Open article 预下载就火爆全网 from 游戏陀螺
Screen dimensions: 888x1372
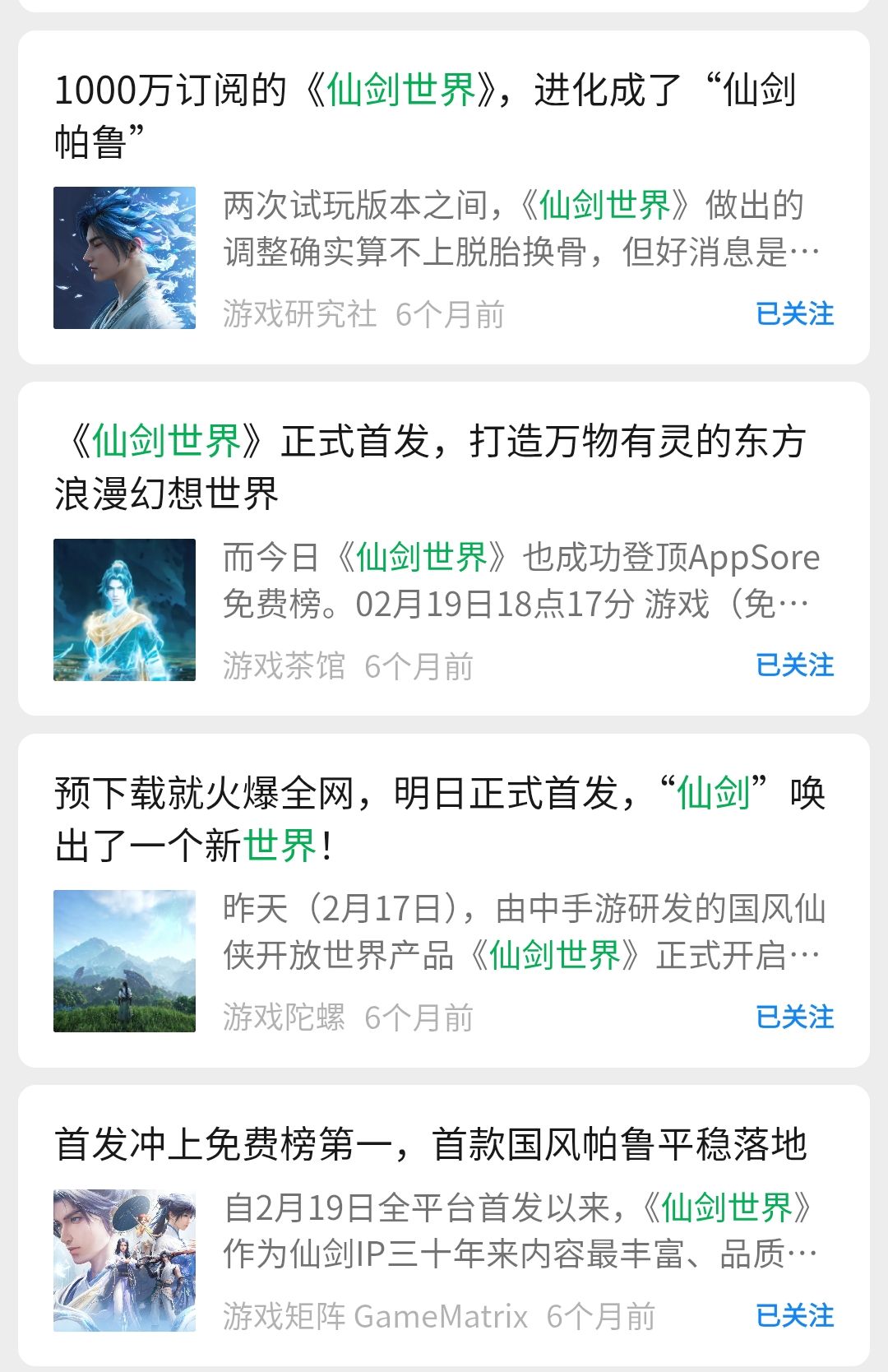tap(439, 818)
